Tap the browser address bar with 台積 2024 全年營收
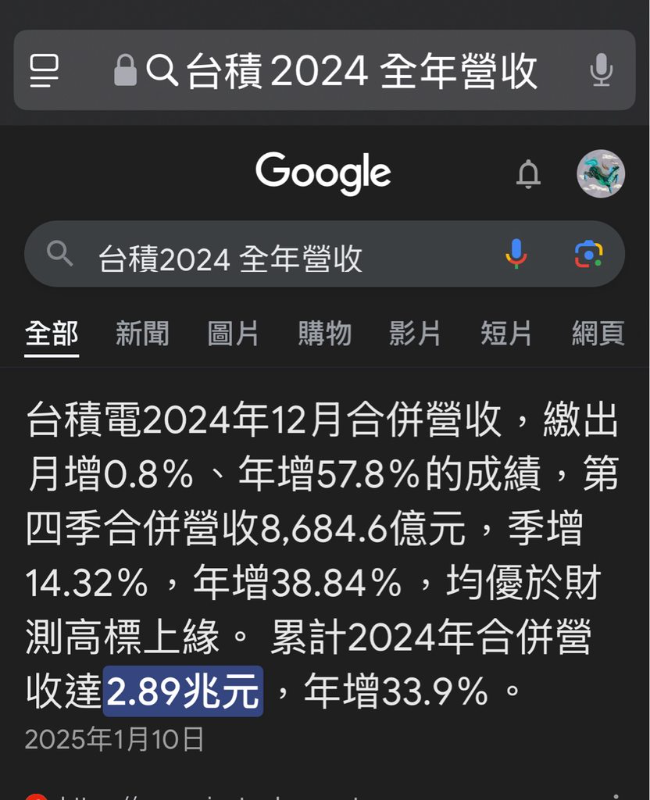Viewport: 650px width, 800px height. (340, 70)
